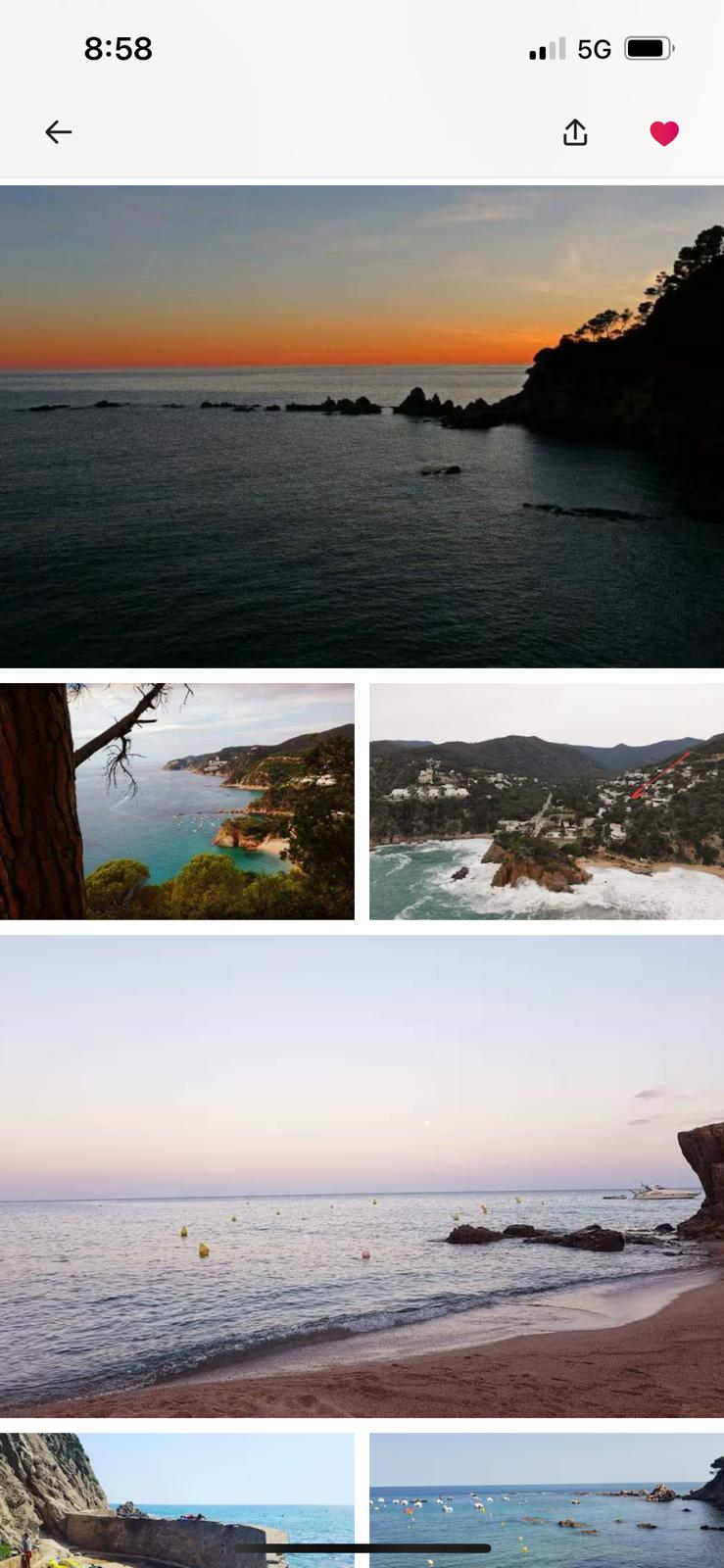Image resolution: width=724 pixels, height=1568 pixels.
Task: Open the orange sunset sea photo
Action: coord(362,426)
